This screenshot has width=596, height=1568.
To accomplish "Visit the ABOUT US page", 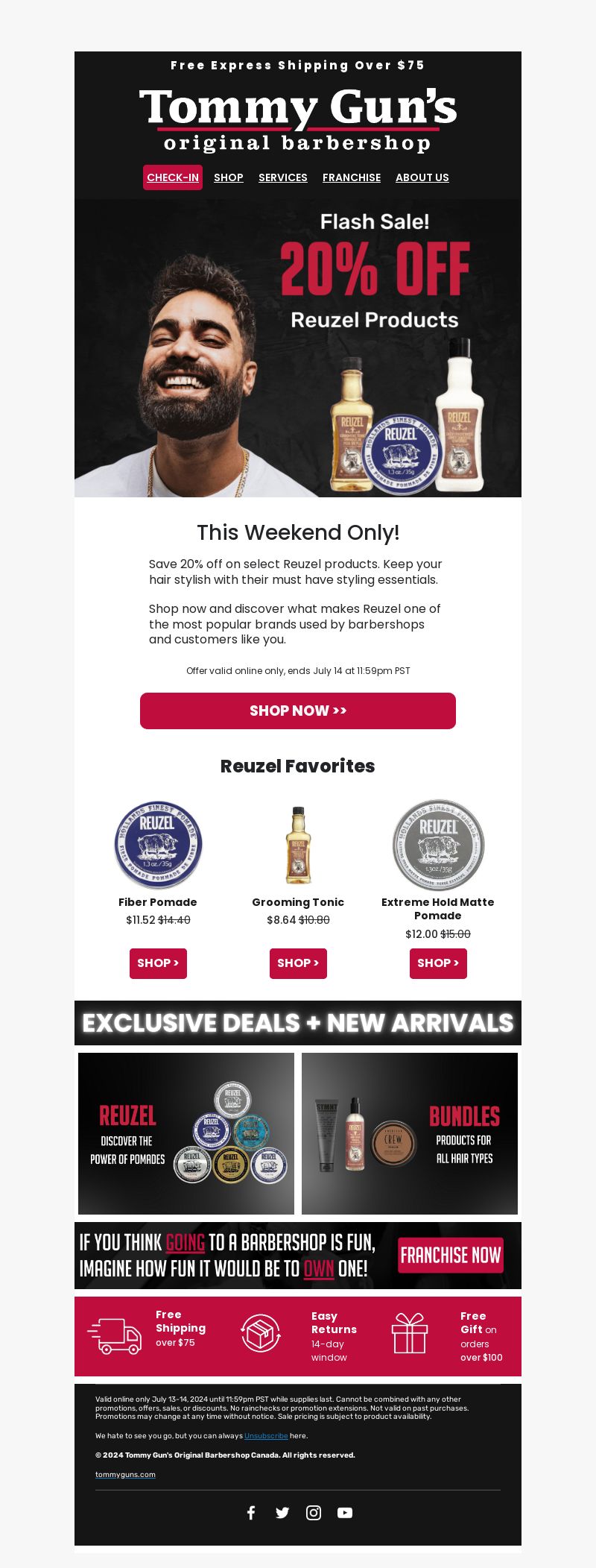I will pos(422,177).
